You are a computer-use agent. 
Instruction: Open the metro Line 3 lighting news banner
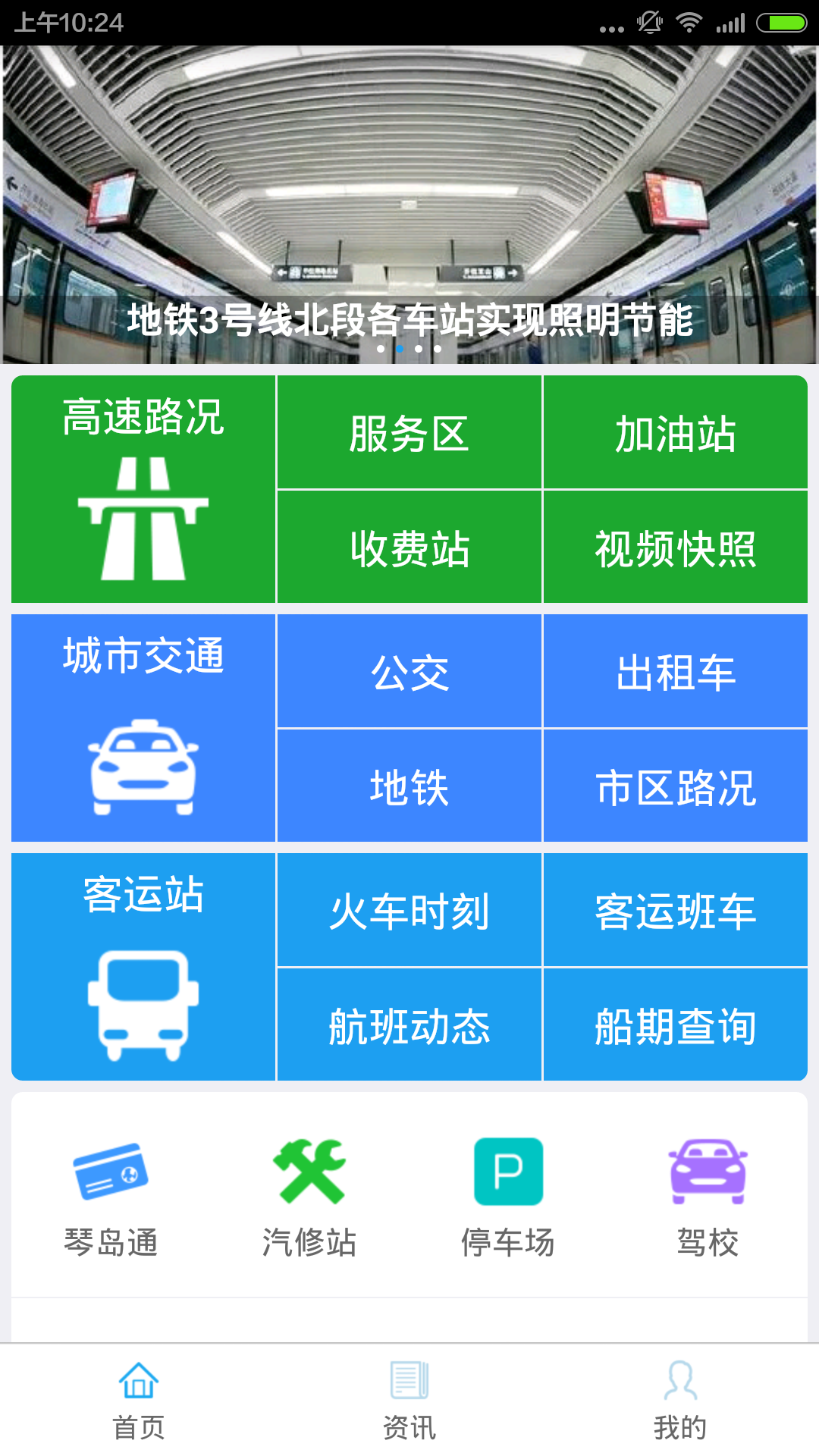(x=409, y=205)
